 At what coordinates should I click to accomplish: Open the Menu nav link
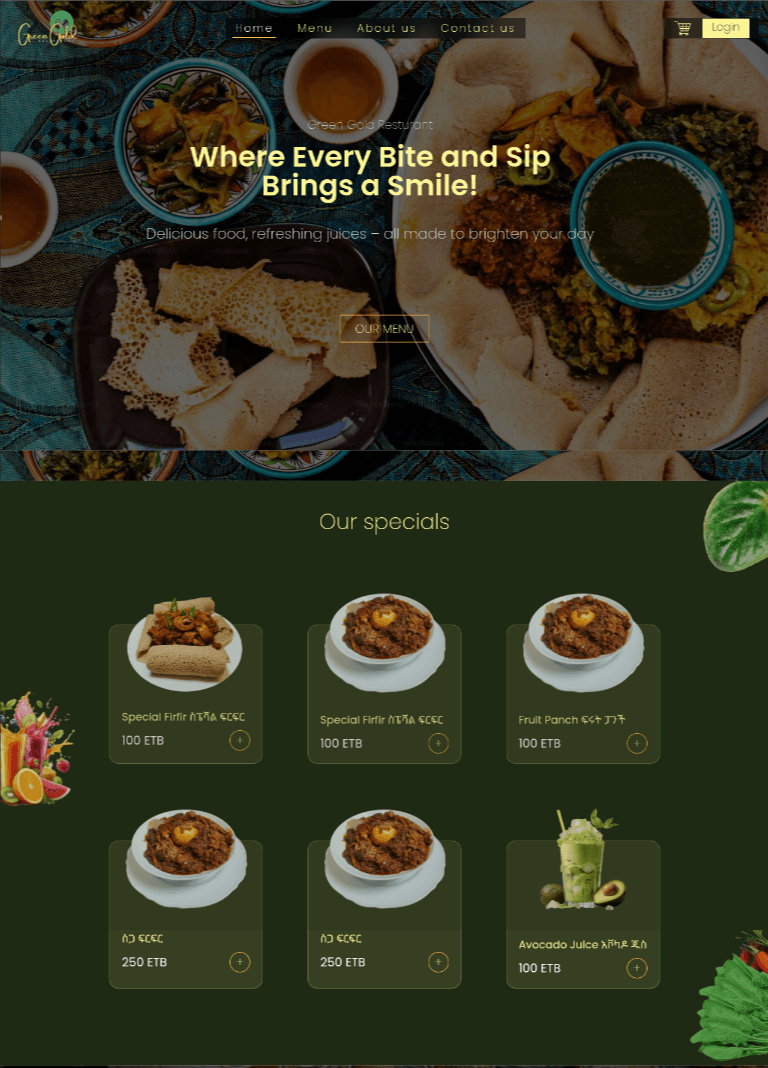click(x=314, y=28)
